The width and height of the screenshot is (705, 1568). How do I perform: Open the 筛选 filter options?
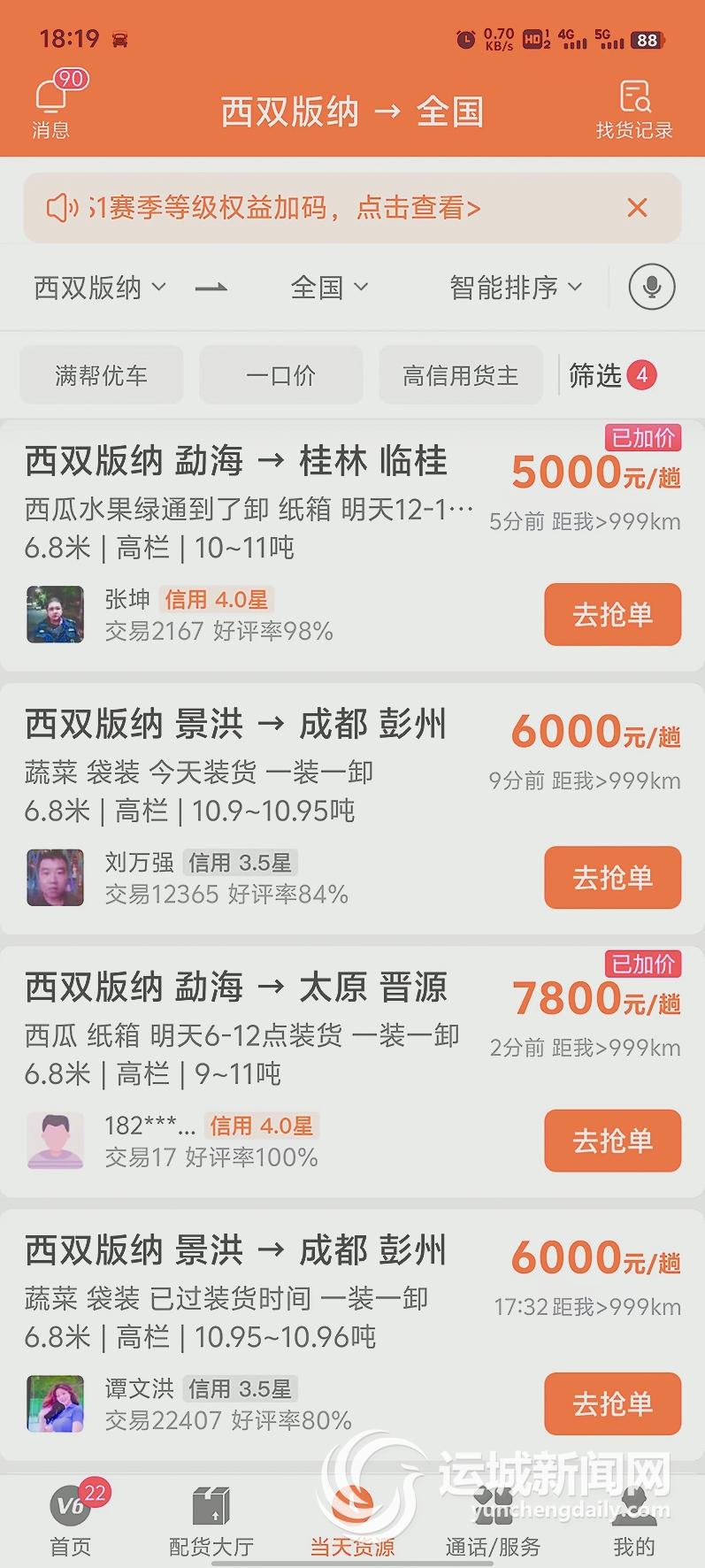[x=610, y=375]
